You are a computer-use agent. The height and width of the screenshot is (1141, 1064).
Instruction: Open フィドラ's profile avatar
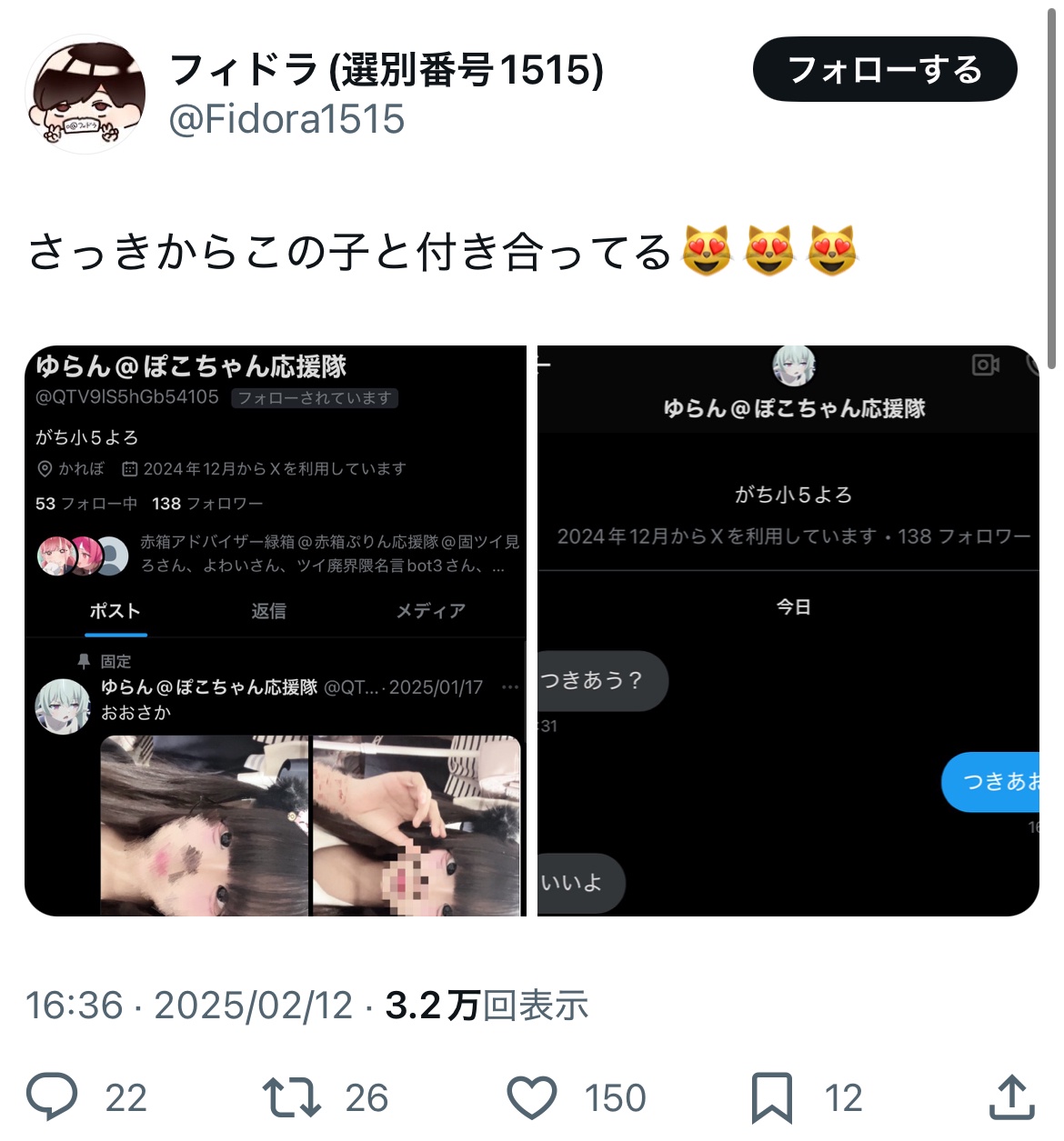[x=85, y=96]
